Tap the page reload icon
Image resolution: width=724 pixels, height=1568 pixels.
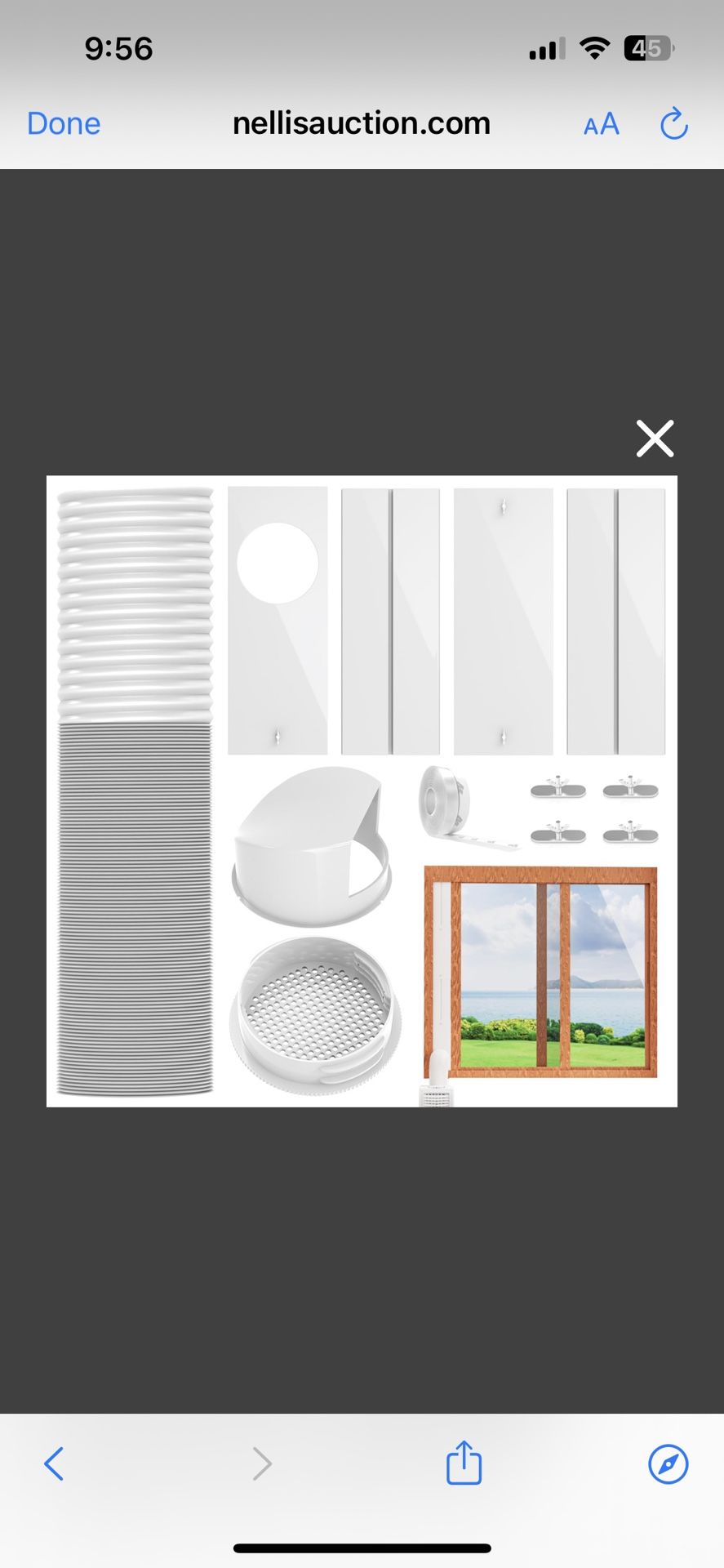tap(673, 124)
